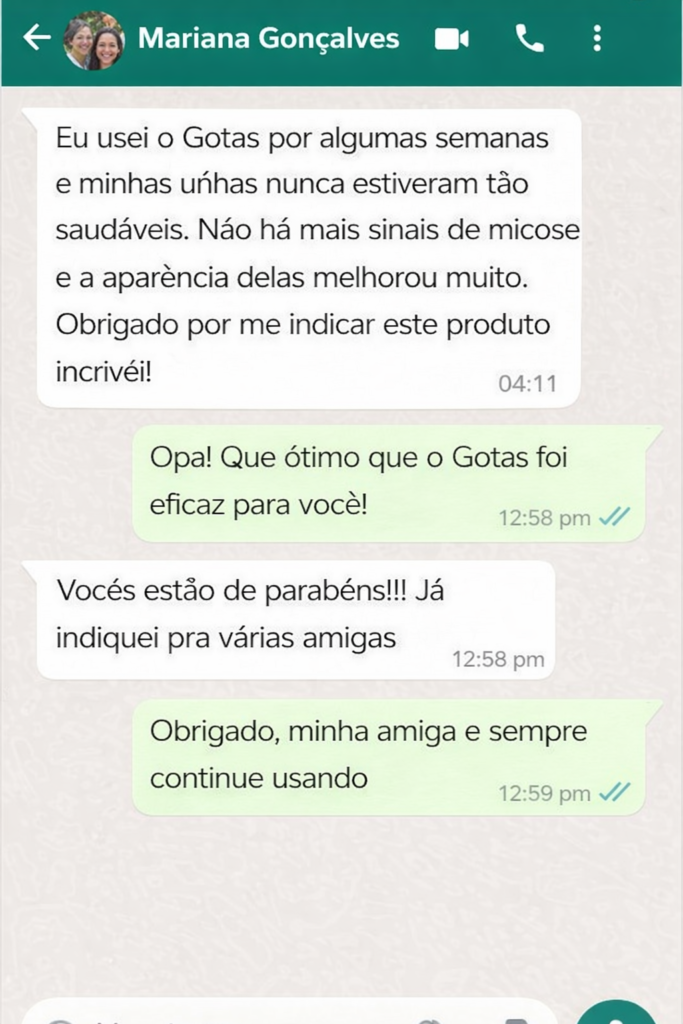Tap the message input field
Image resolution: width=683 pixels, height=1024 pixels.
[250, 1015]
